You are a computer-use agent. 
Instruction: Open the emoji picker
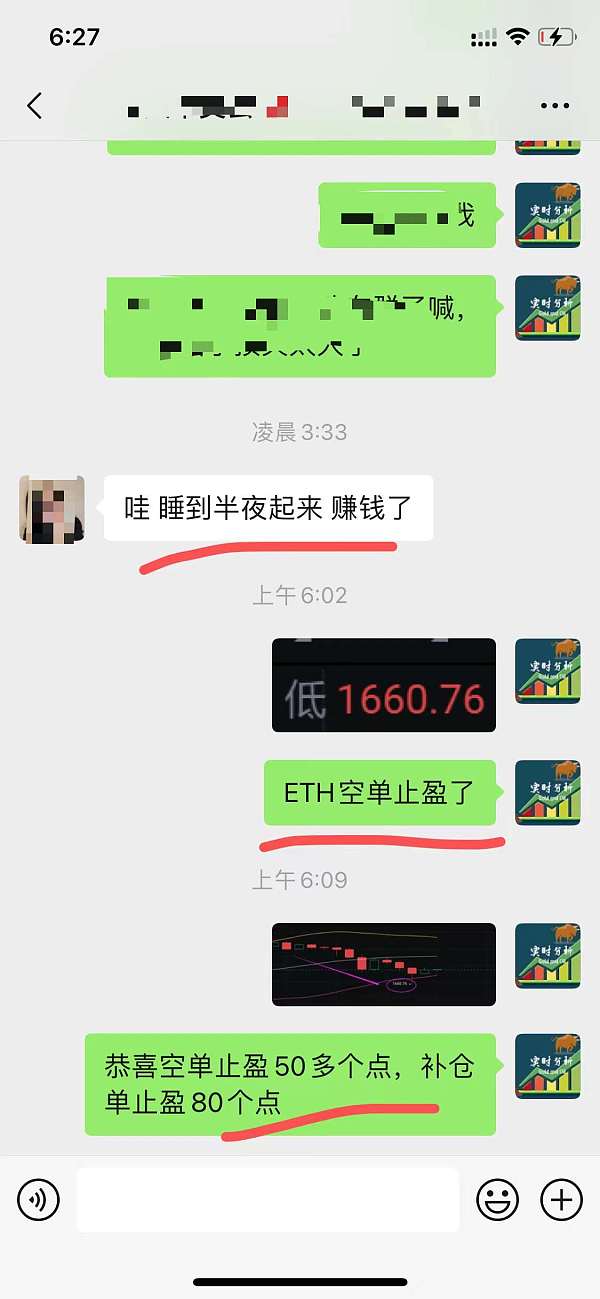(497, 1199)
